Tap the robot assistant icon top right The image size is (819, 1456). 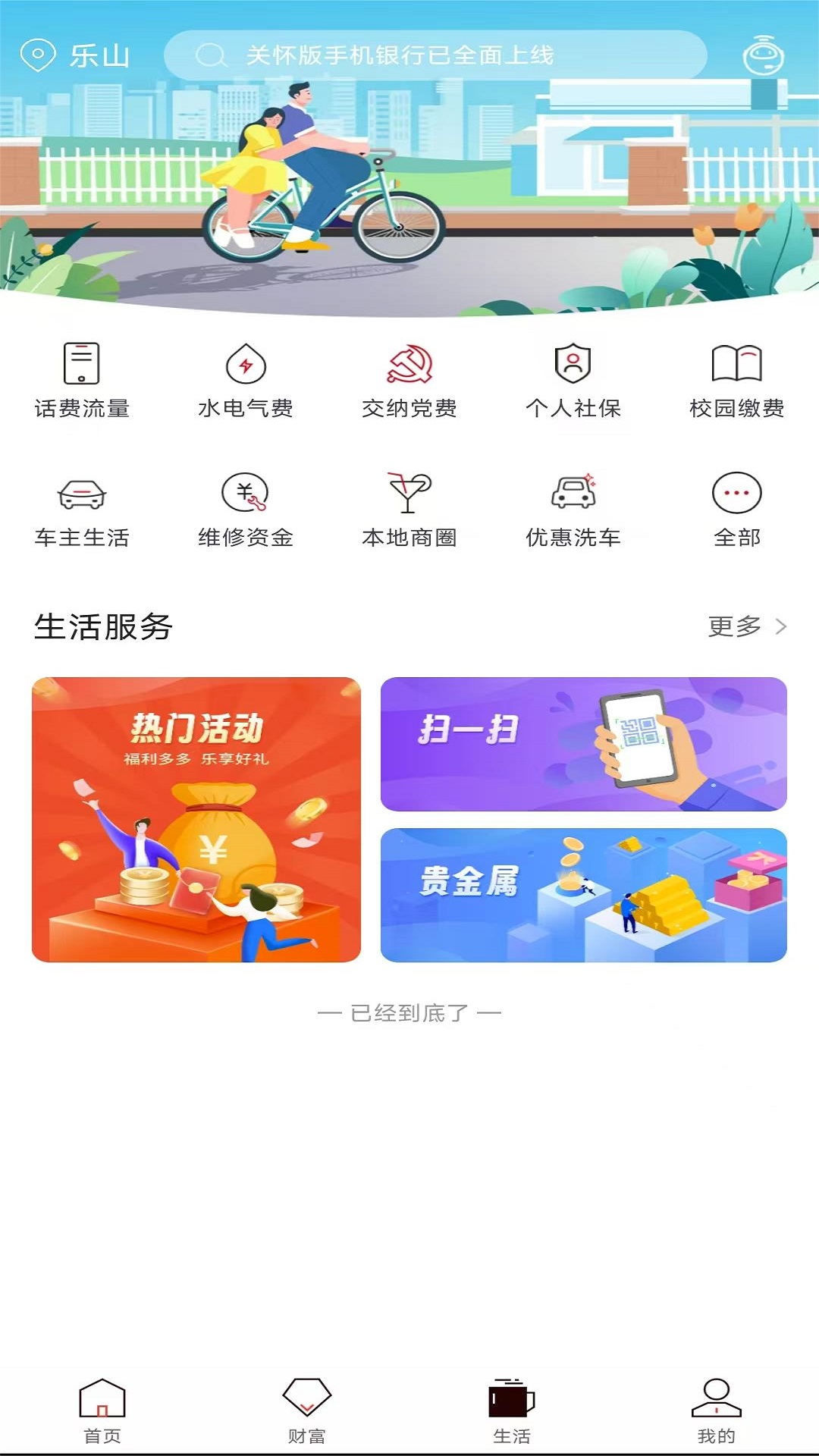tap(766, 53)
